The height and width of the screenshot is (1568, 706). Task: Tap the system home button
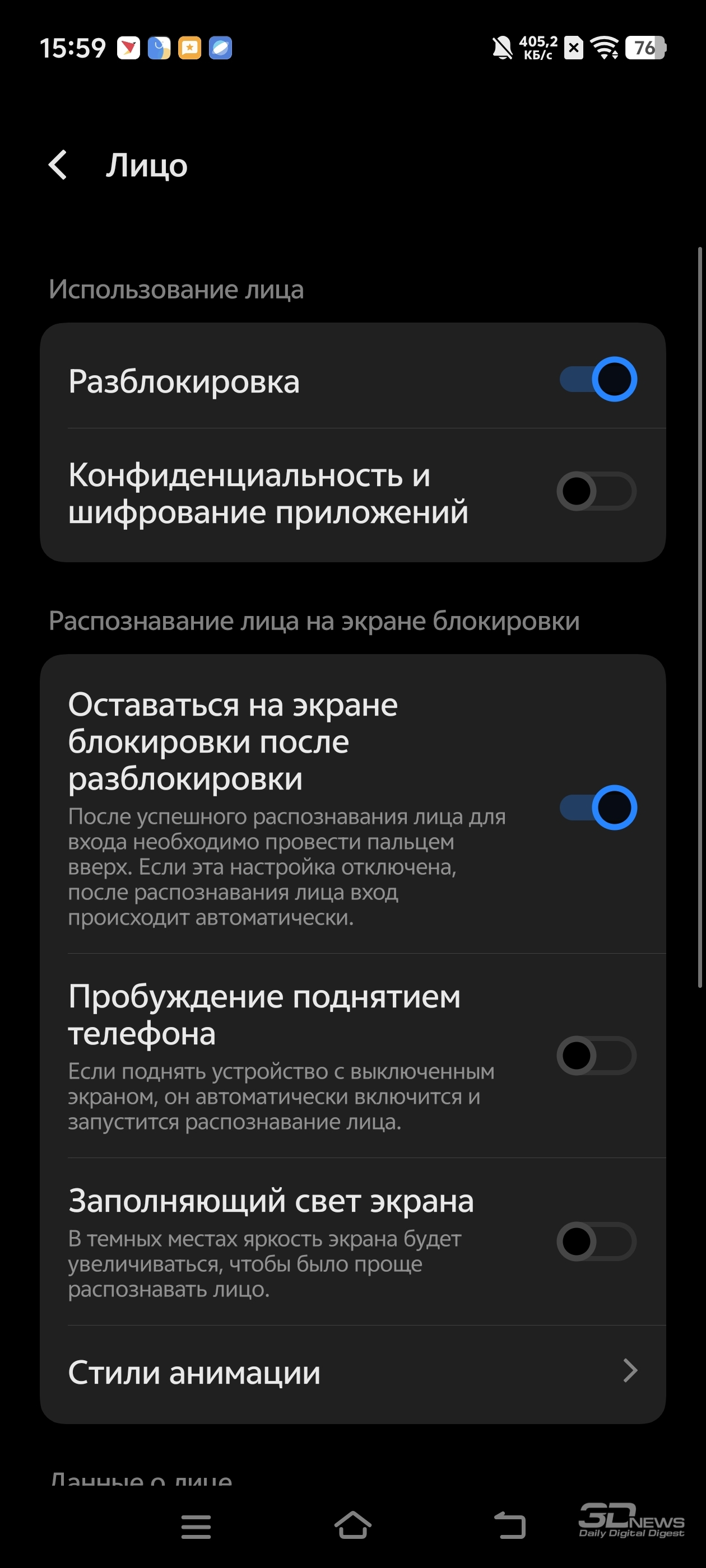click(x=352, y=1525)
